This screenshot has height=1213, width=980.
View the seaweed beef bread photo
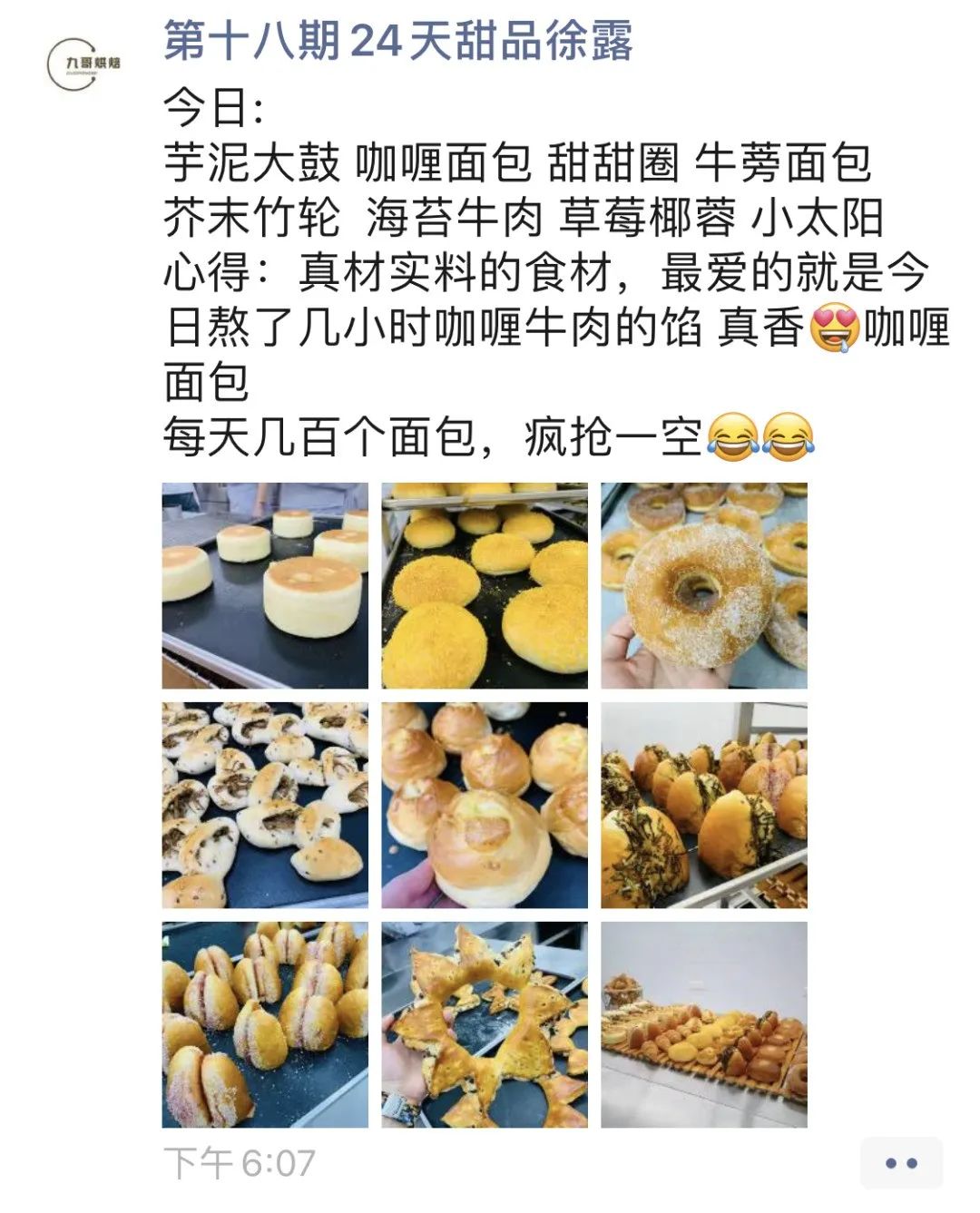[x=703, y=805]
